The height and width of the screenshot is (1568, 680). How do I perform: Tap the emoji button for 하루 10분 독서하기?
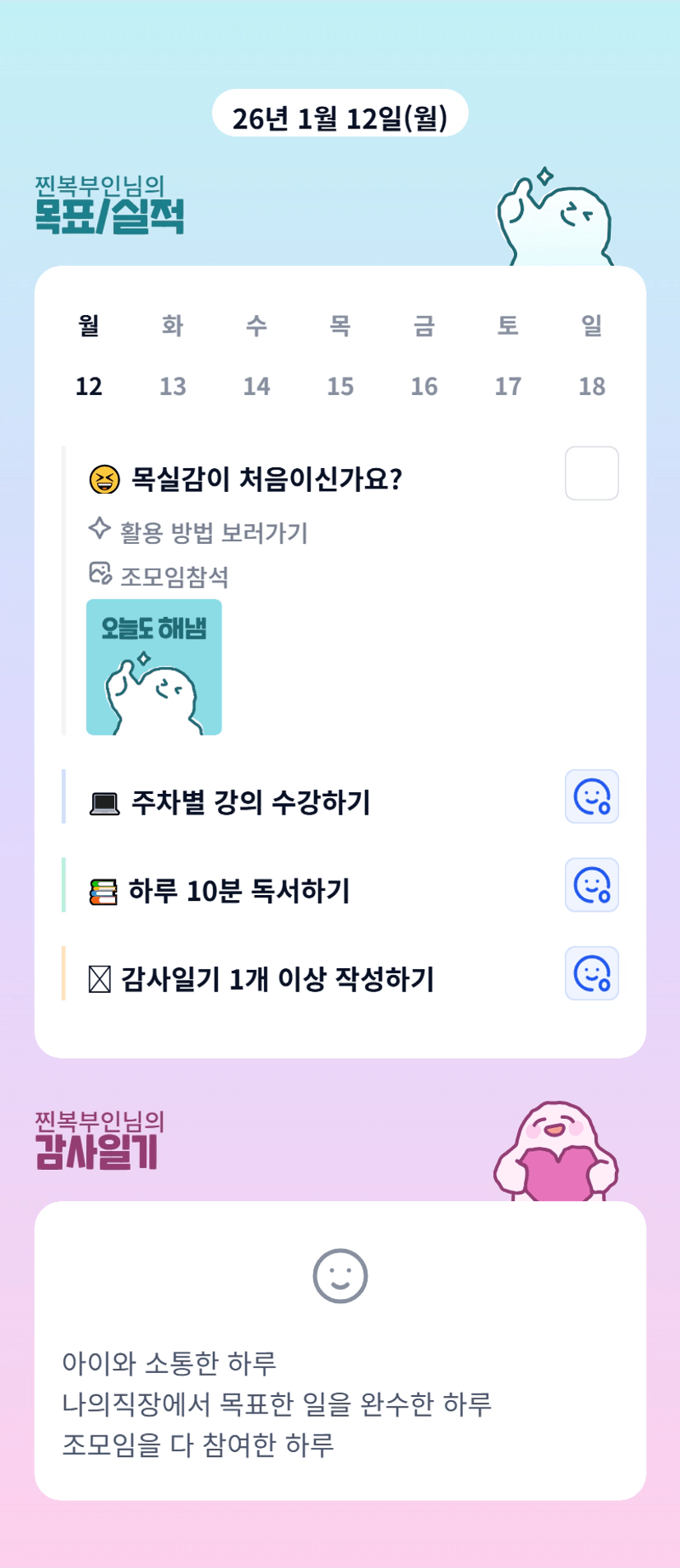[x=591, y=885]
